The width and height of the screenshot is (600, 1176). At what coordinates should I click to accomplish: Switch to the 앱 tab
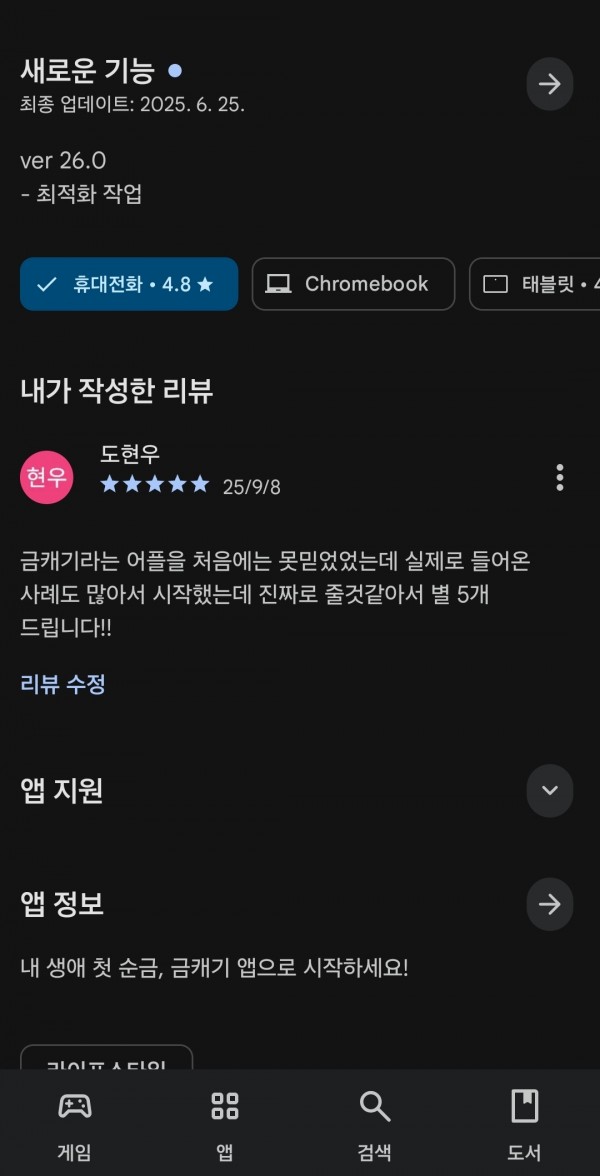pyautogui.click(x=225, y=1124)
